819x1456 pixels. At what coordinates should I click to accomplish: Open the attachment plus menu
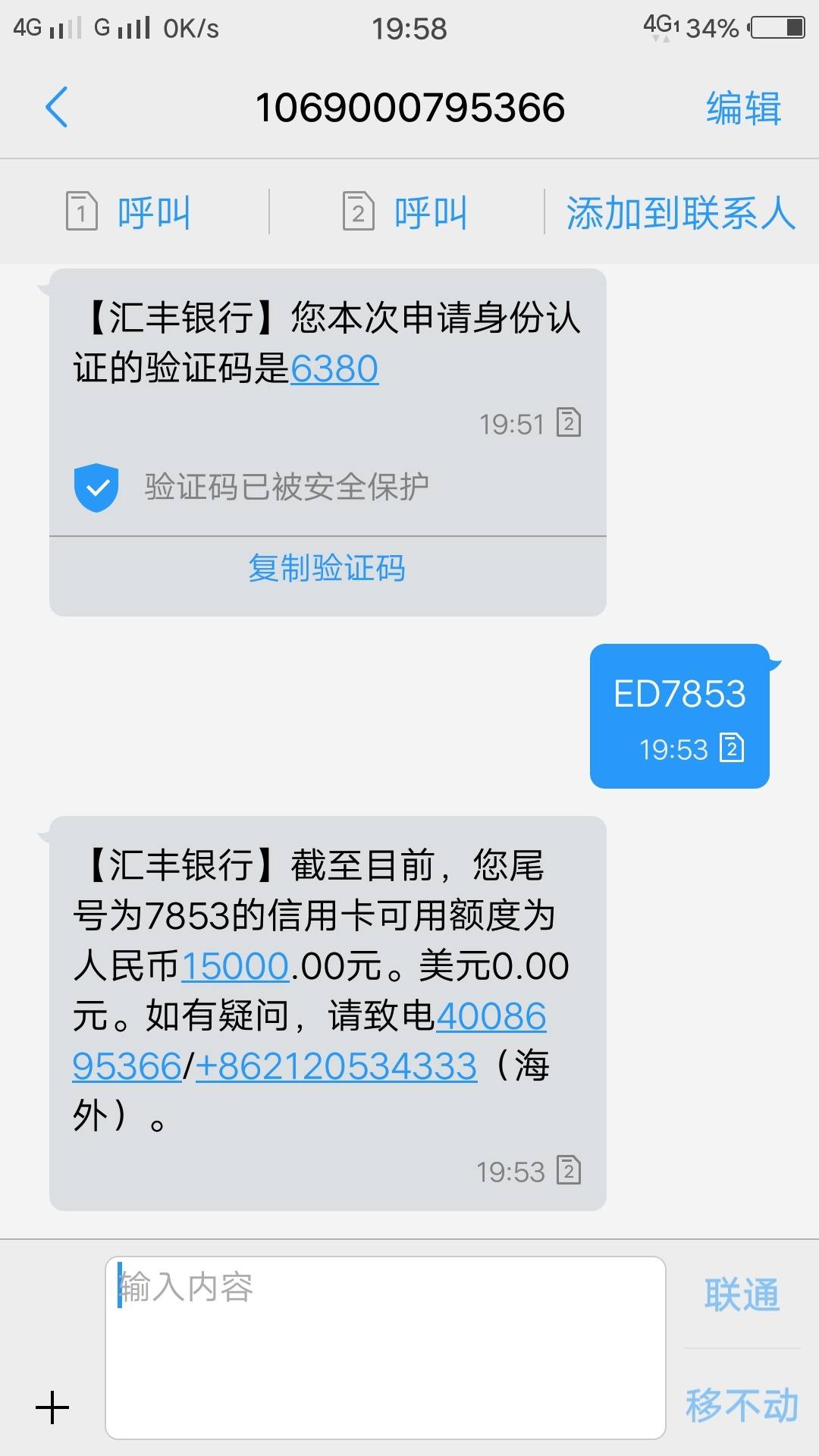52,1407
